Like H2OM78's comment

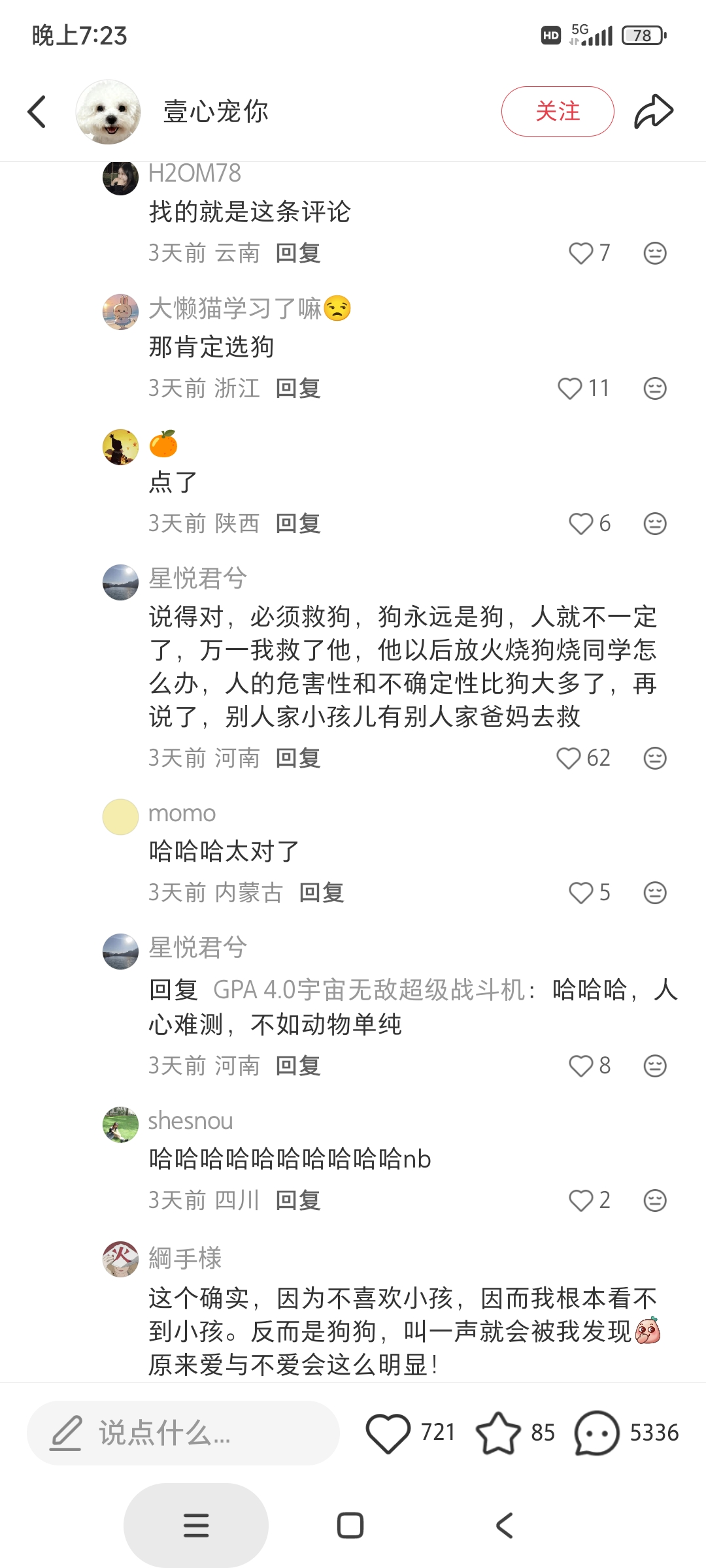(x=580, y=253)
